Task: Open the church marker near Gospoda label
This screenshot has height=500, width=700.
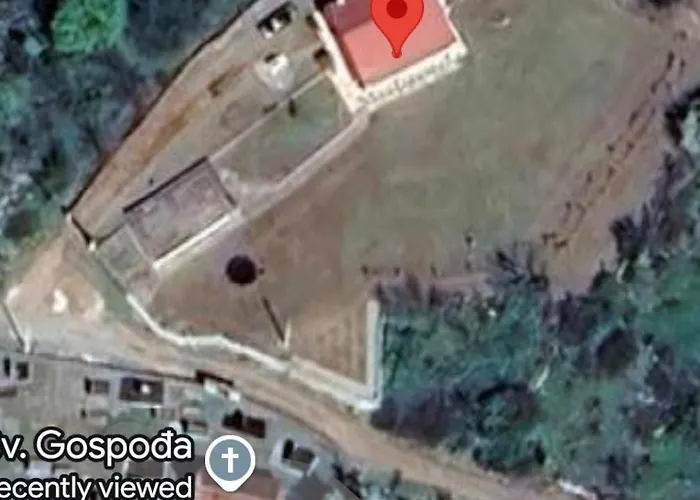Action: click(x=230, y=461)
